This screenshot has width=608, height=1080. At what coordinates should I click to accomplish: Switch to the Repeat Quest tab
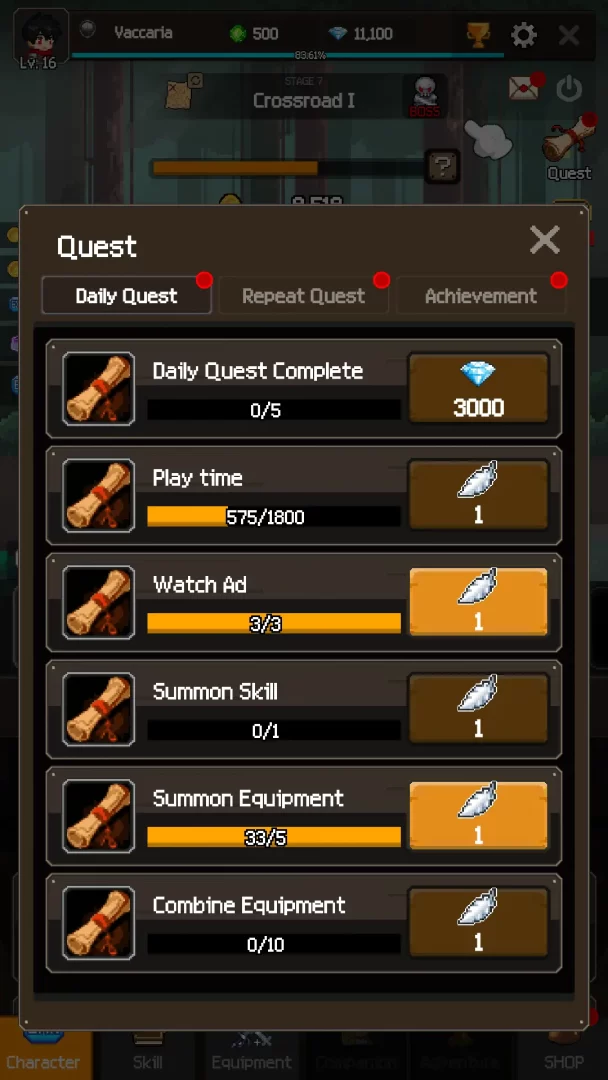(x=303, y=296)
